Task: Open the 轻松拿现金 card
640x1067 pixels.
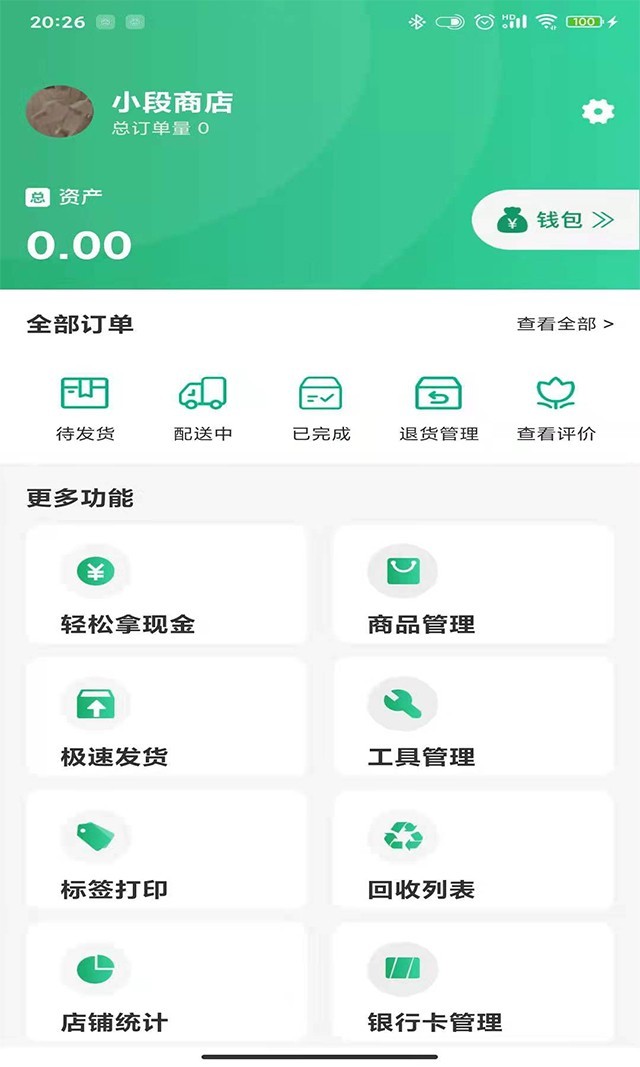Action: pos(166,585)
